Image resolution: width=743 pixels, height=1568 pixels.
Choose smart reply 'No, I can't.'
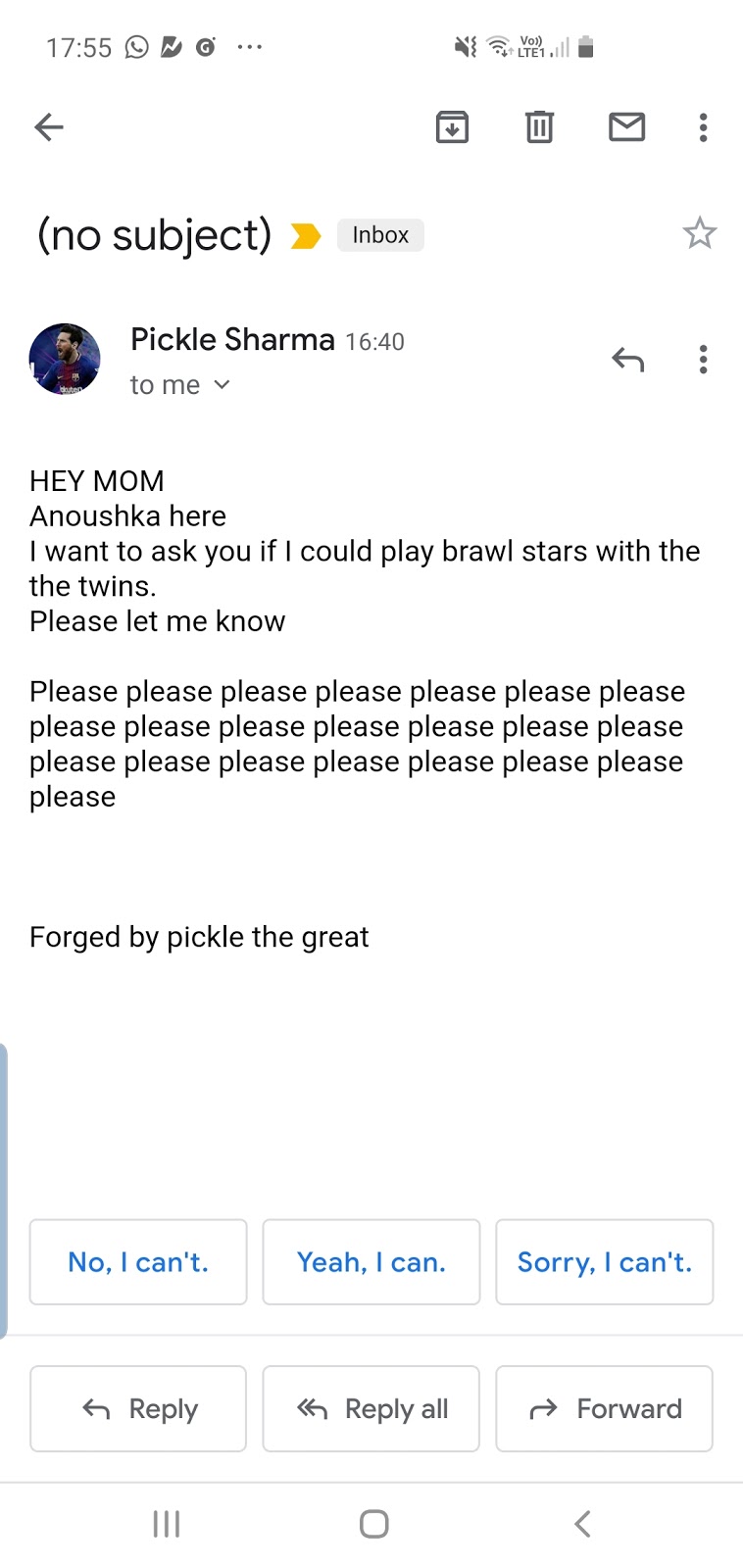tap(138, 1262)
